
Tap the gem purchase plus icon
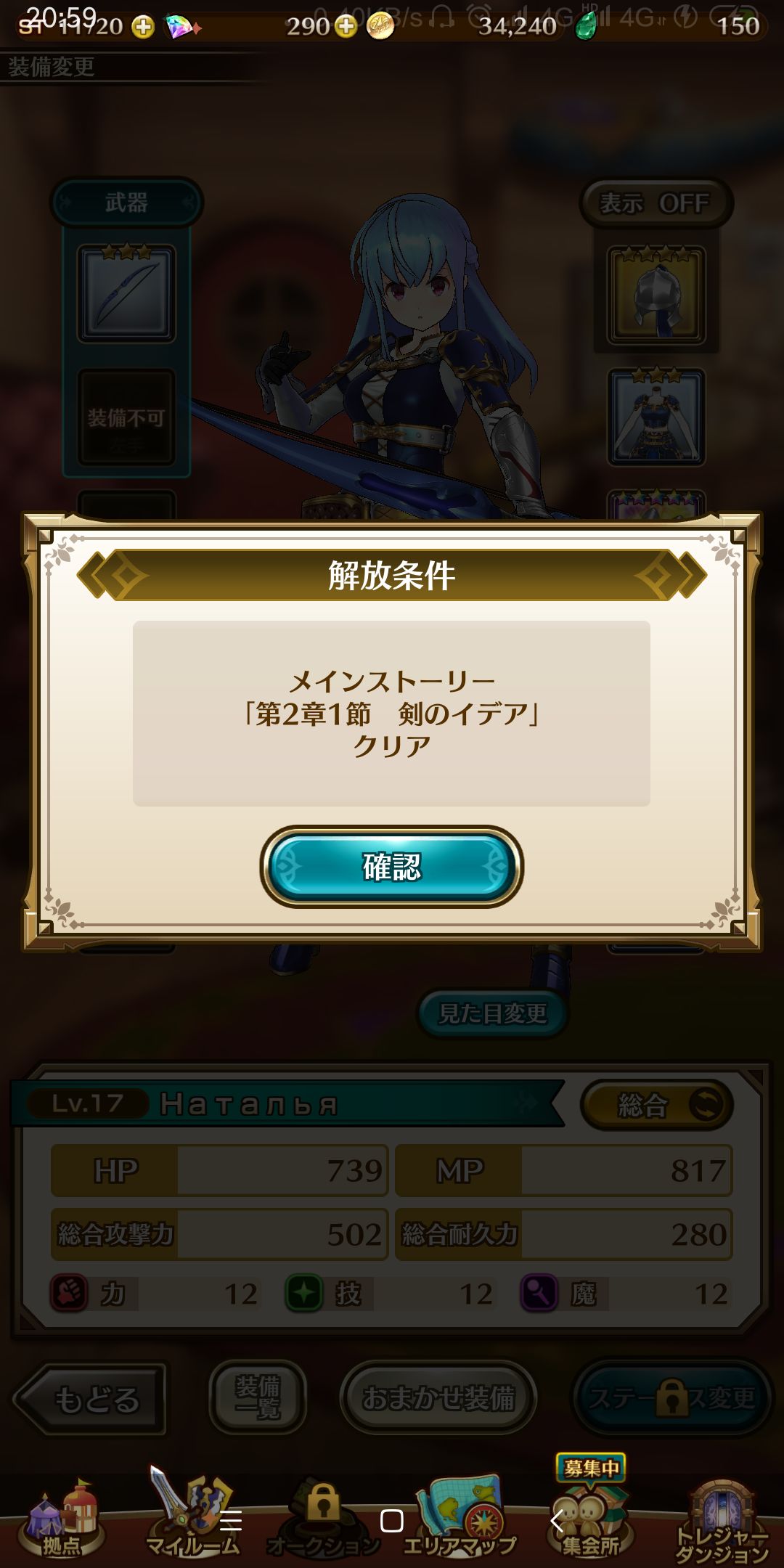click(347, 26)
